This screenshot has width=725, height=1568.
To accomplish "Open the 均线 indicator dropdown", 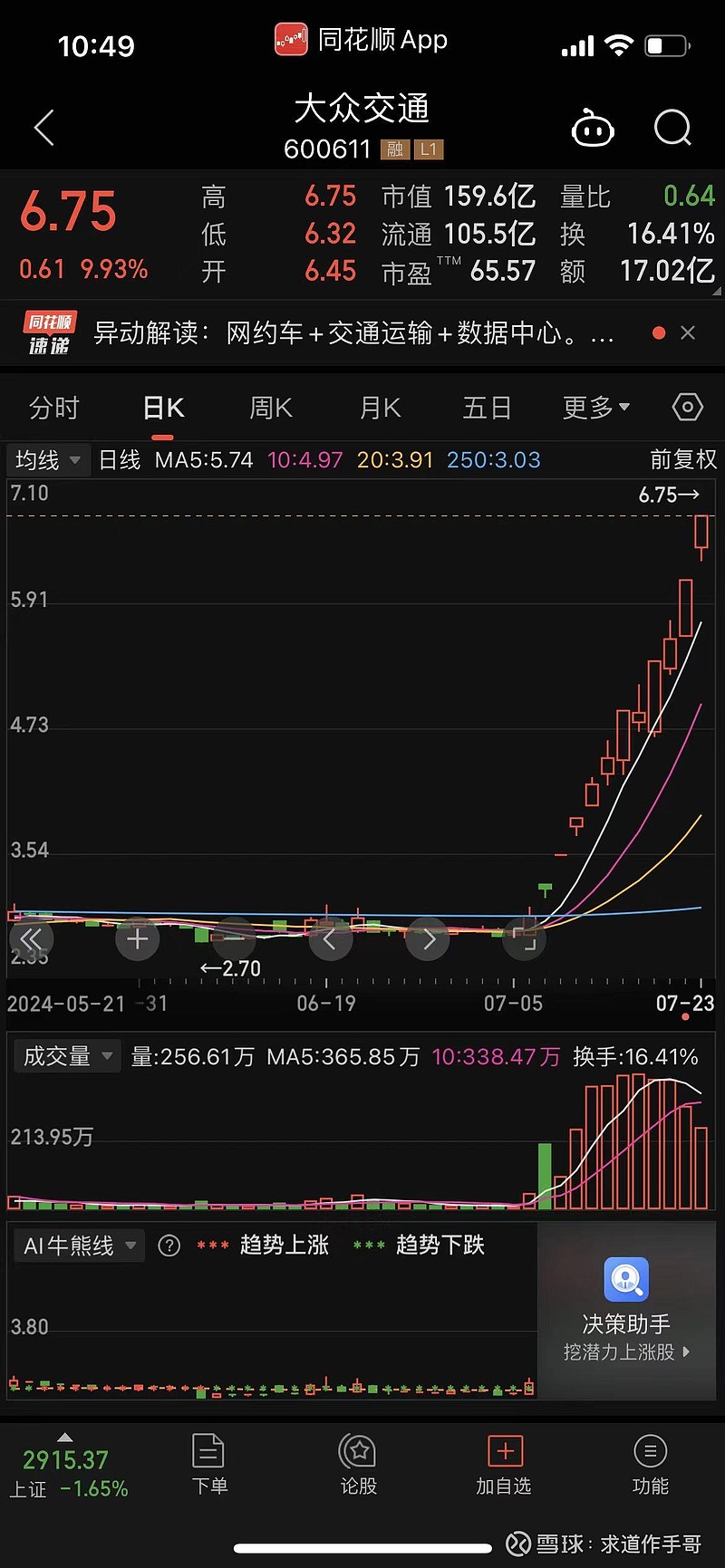I will point(48,460).
